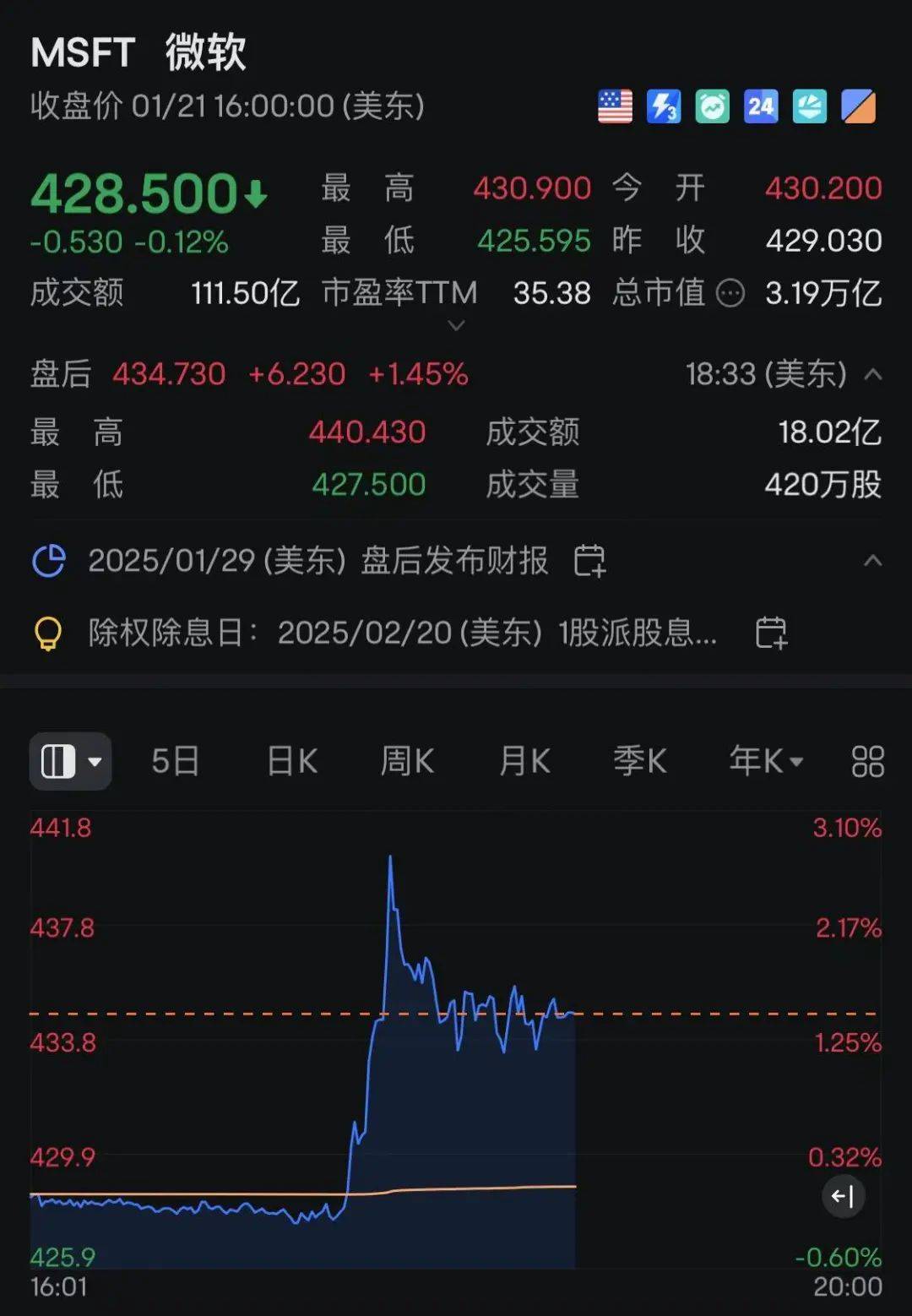Image resolution: width=912 pixels, height=1316 pixels.
Task: Select the US flag market icon
Action: pyautogui.click(x=615, y=106)
